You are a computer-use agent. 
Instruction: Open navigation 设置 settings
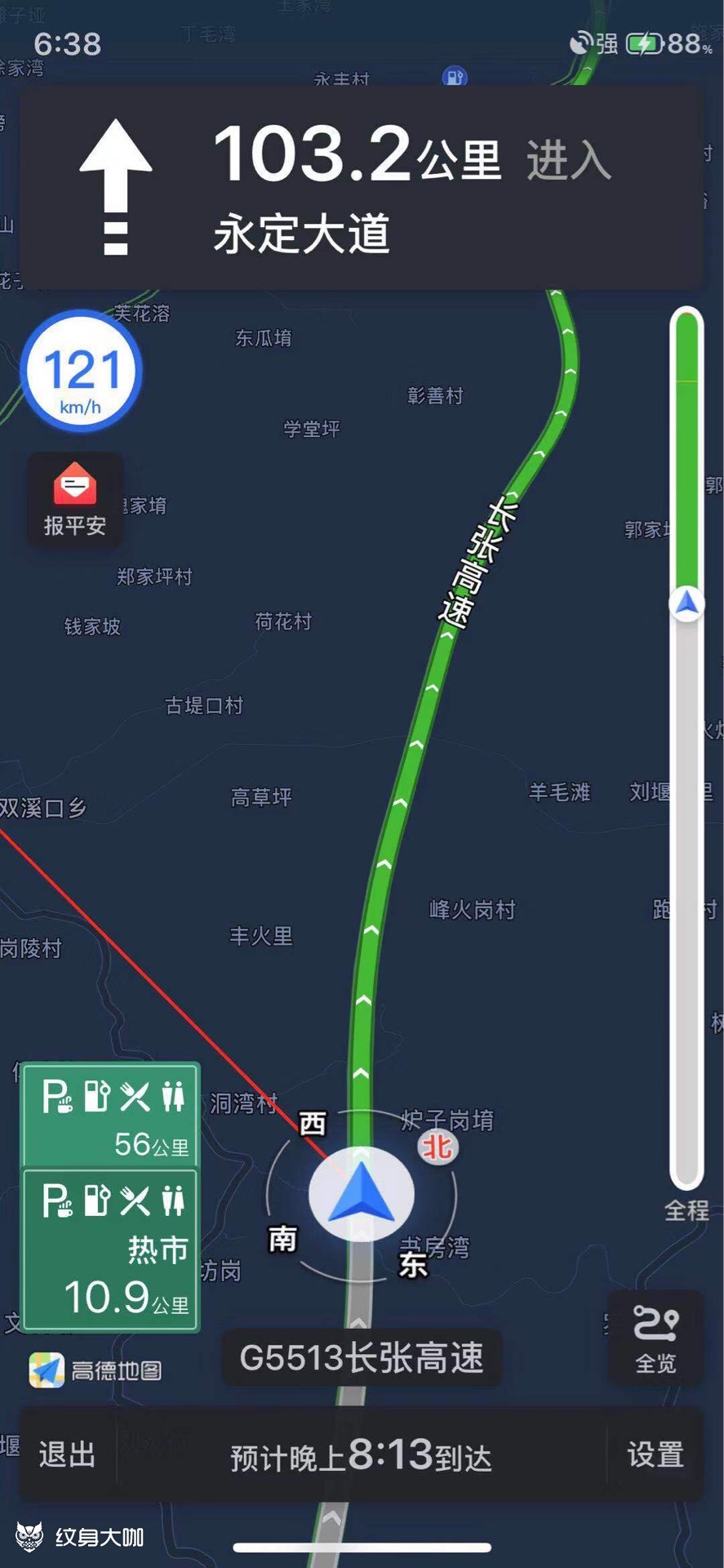[x=655, y=1454]
